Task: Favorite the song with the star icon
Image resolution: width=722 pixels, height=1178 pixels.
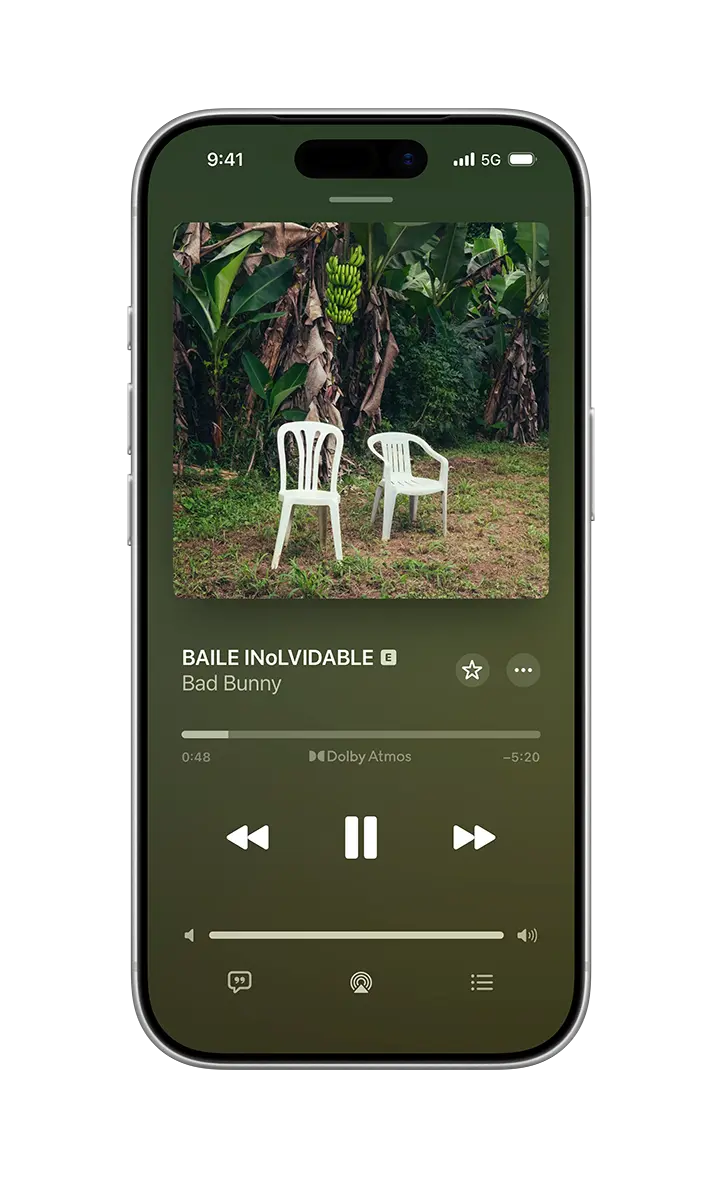Action: coord(472,670)
